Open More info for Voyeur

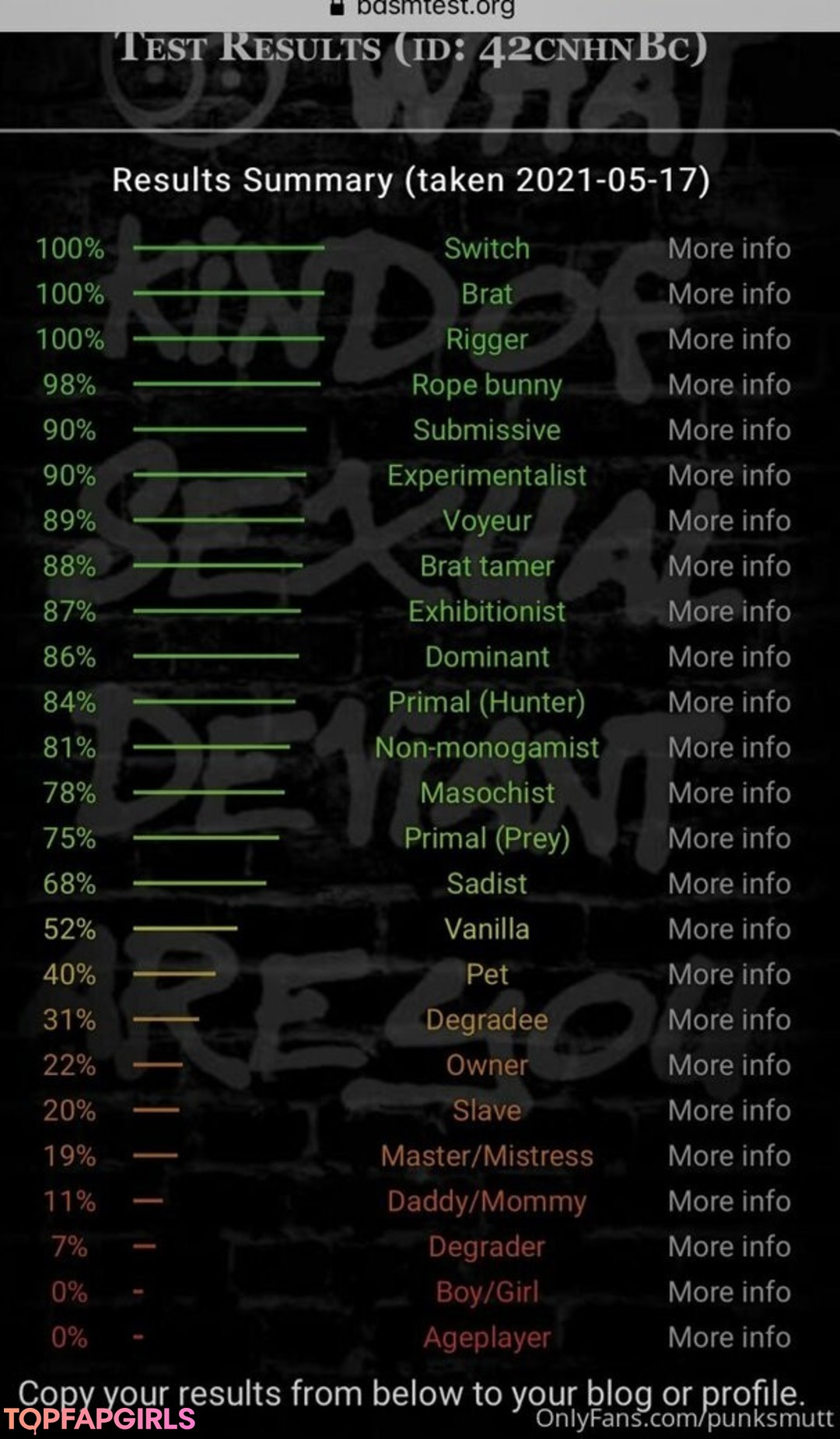[x=729, y=520]
